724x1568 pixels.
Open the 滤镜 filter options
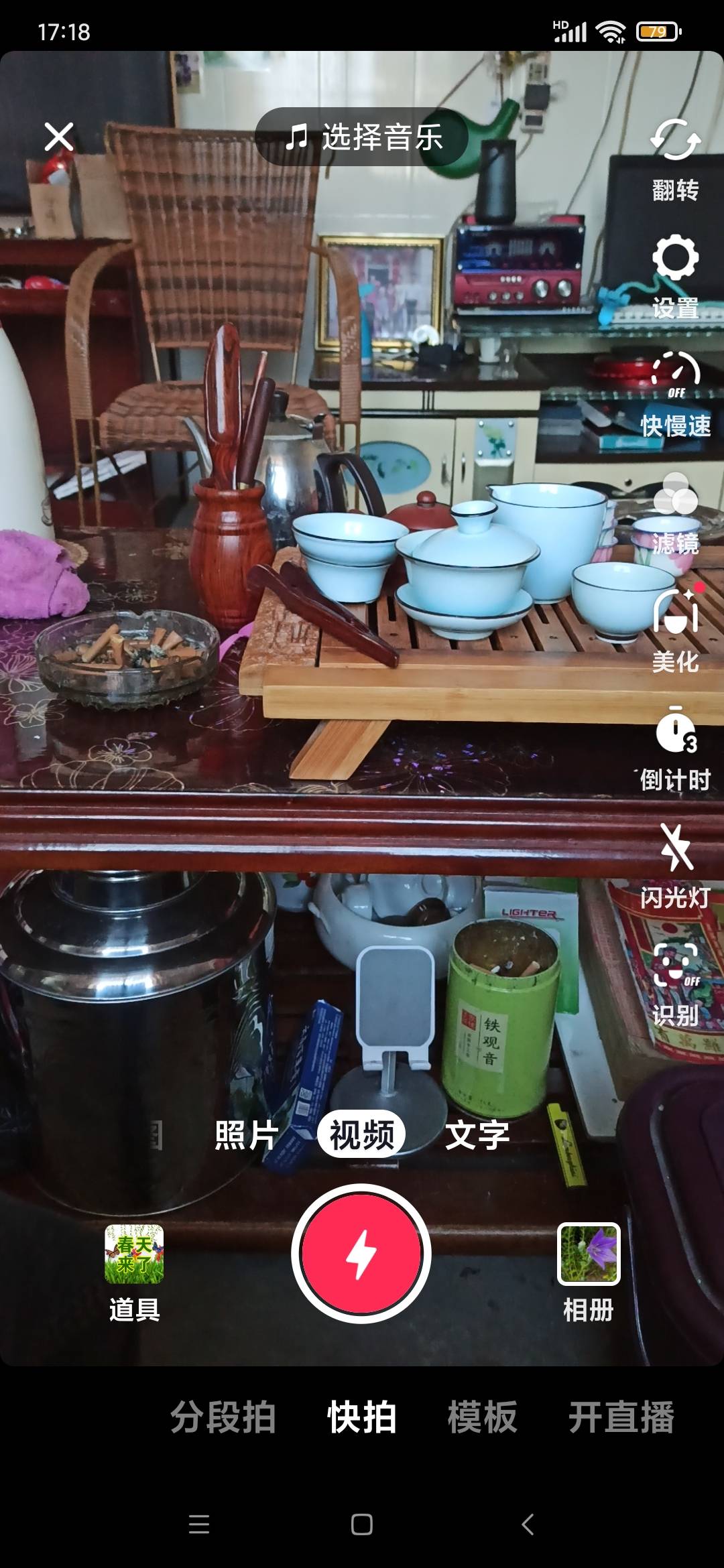click(675, 513)
